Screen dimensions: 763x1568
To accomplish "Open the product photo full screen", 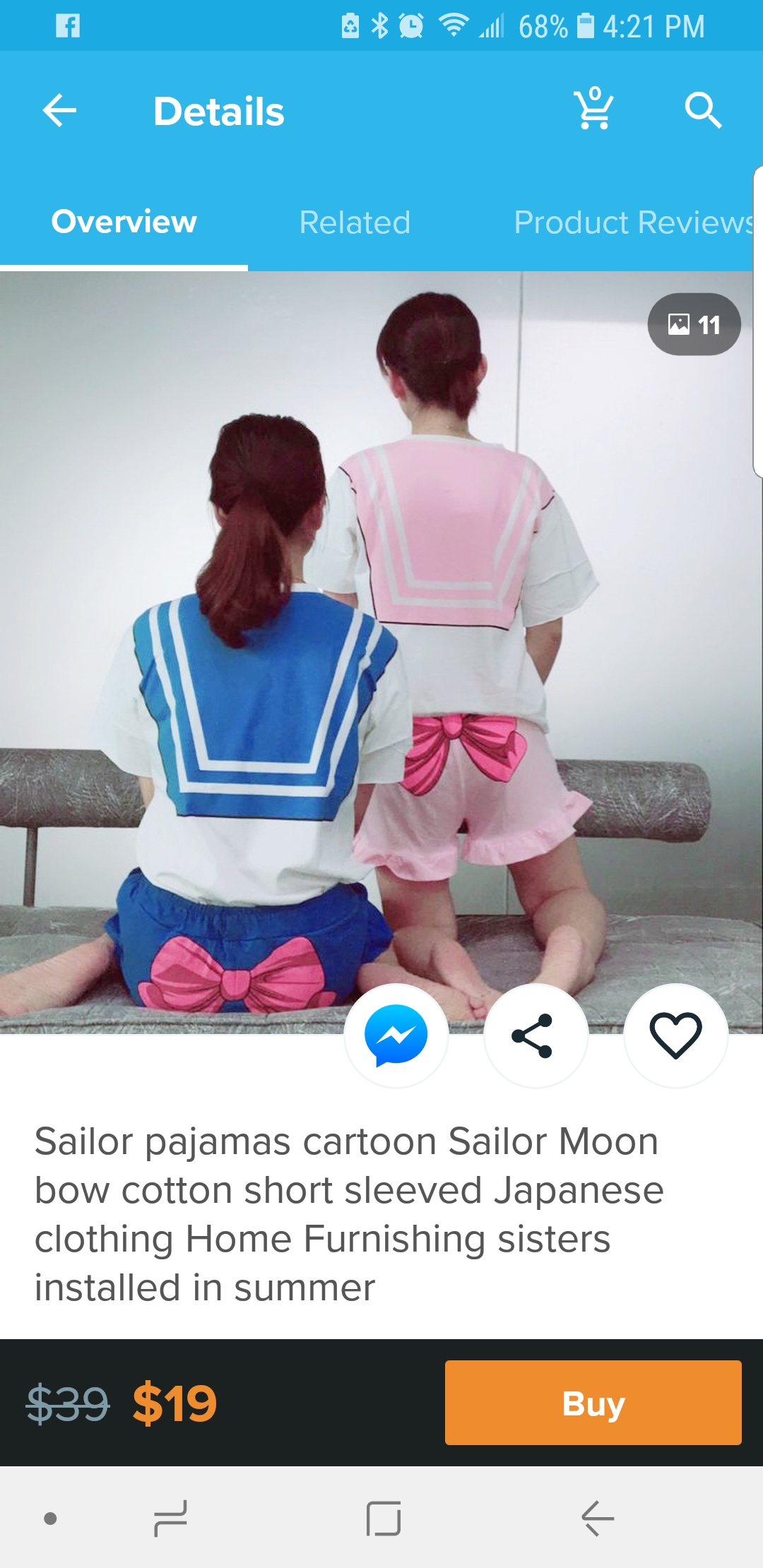I will point(377,653).
